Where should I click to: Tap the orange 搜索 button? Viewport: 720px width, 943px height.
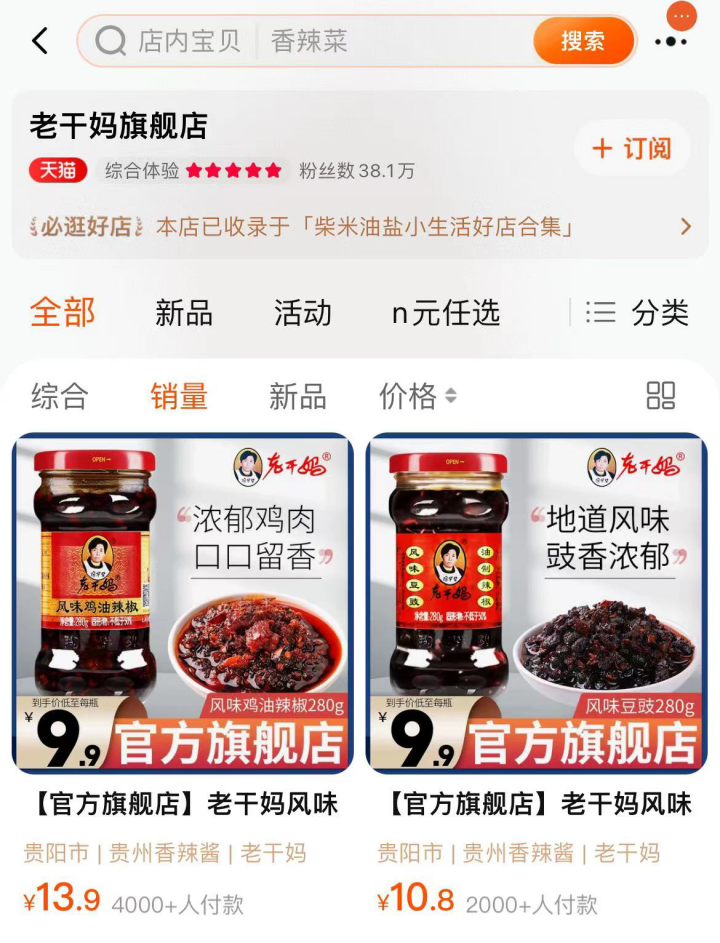583,41
